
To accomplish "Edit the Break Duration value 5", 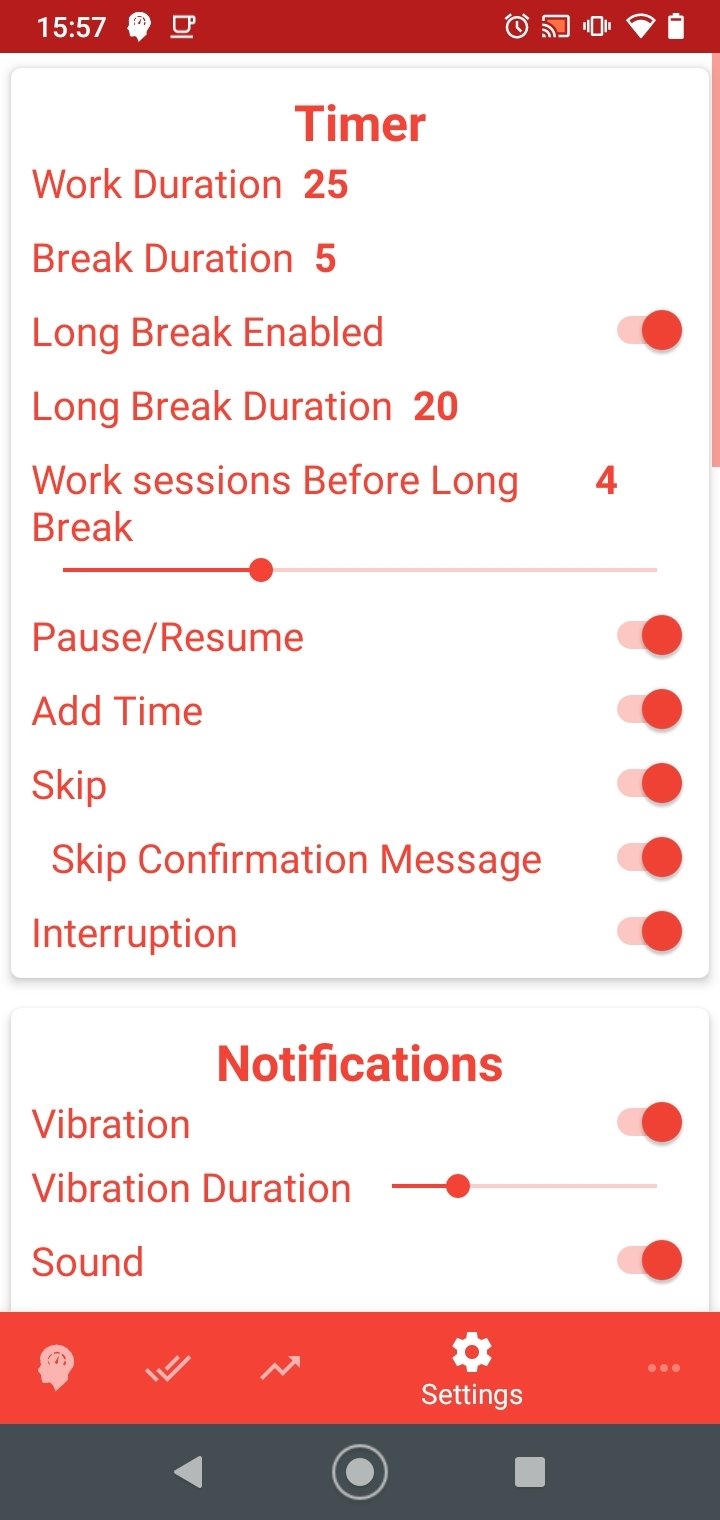I will 325,259.
